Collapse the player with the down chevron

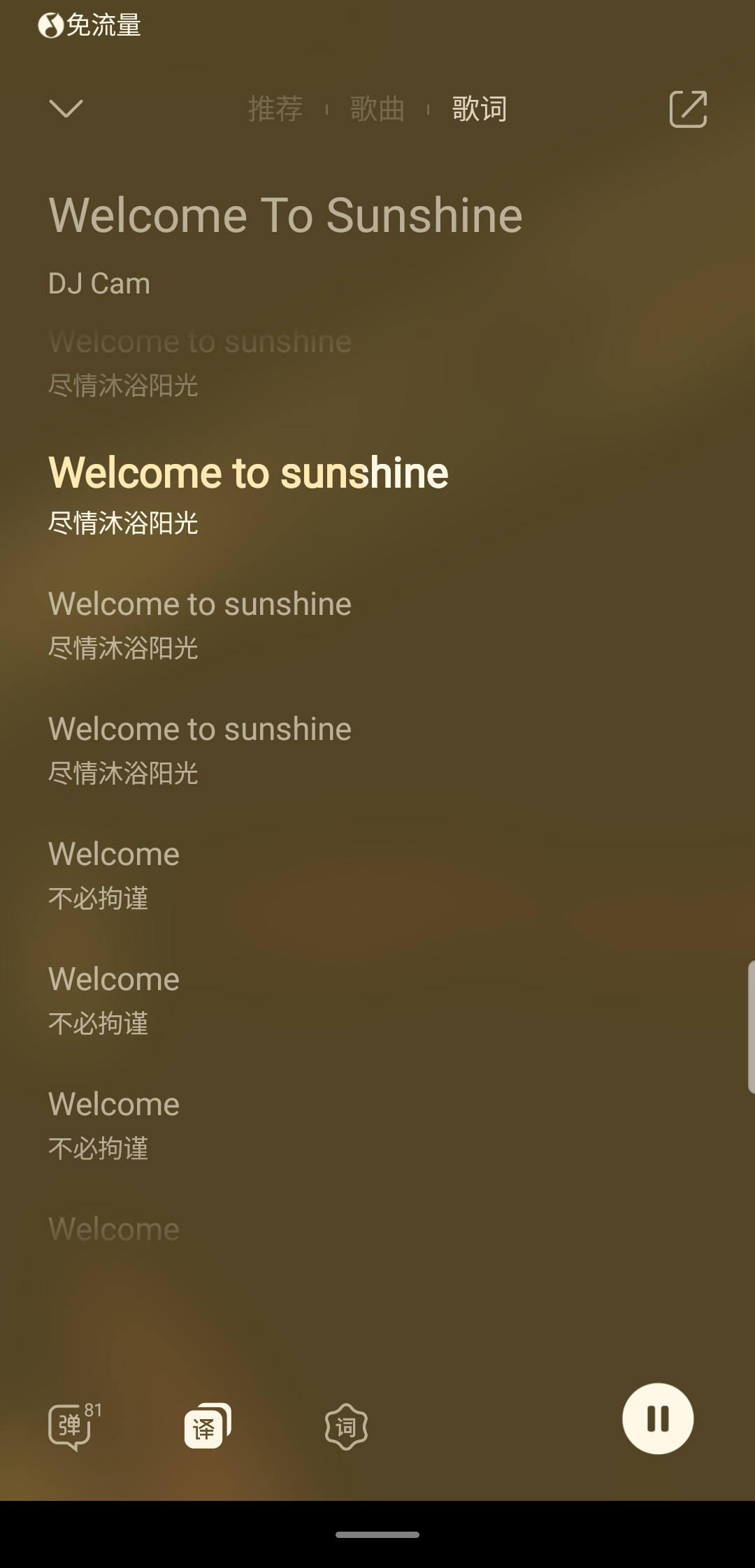66,108
